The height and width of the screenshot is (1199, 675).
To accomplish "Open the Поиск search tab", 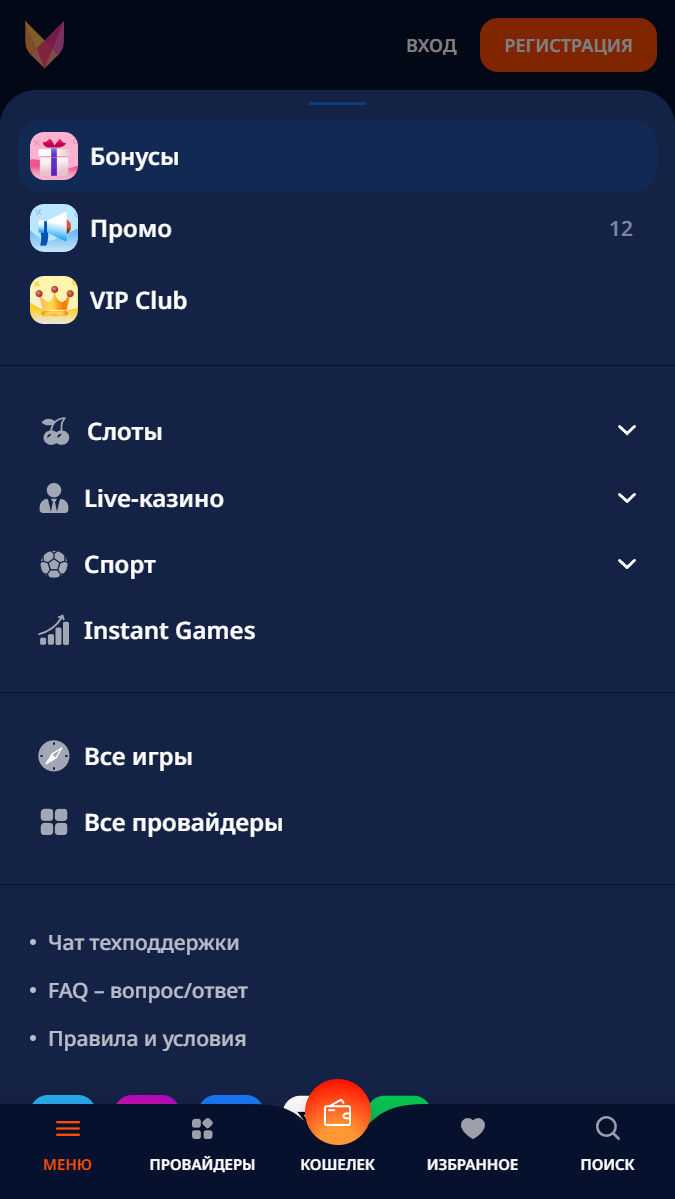I will [x=607, y=1146].
